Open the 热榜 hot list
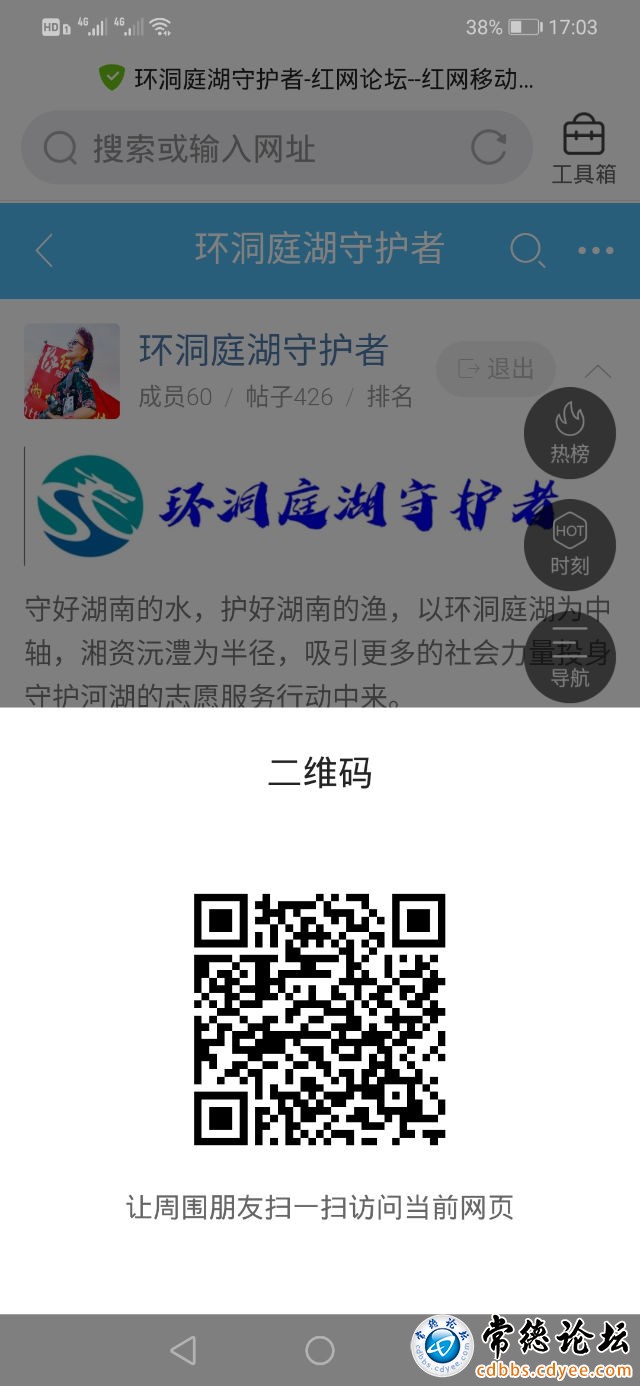 point(570,433)
